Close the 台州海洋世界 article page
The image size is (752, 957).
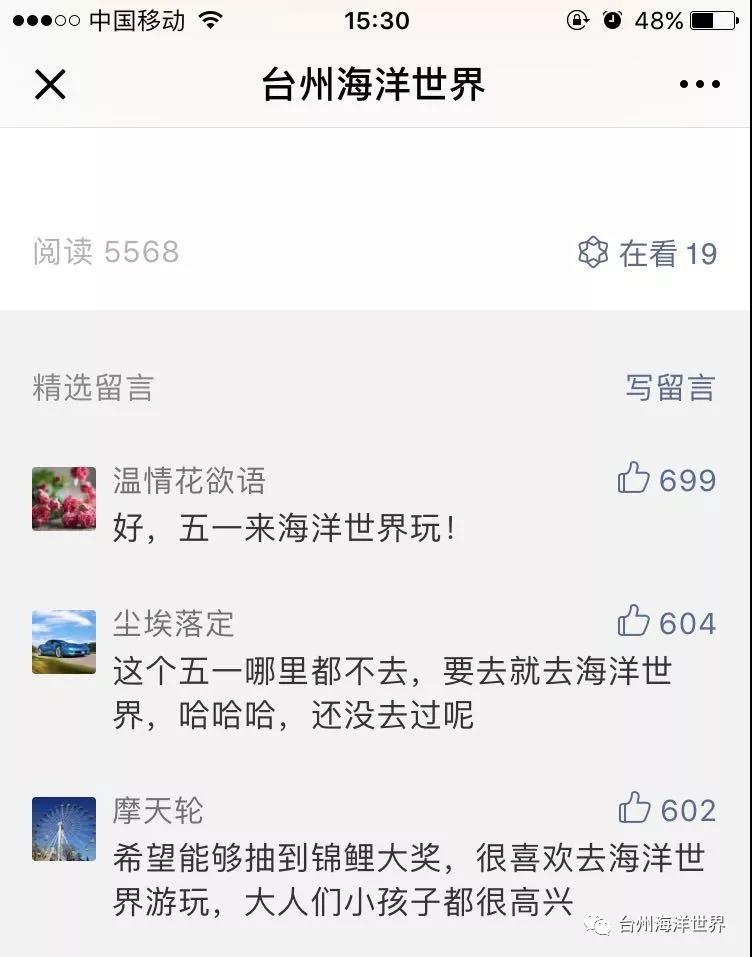click(50, 85)
